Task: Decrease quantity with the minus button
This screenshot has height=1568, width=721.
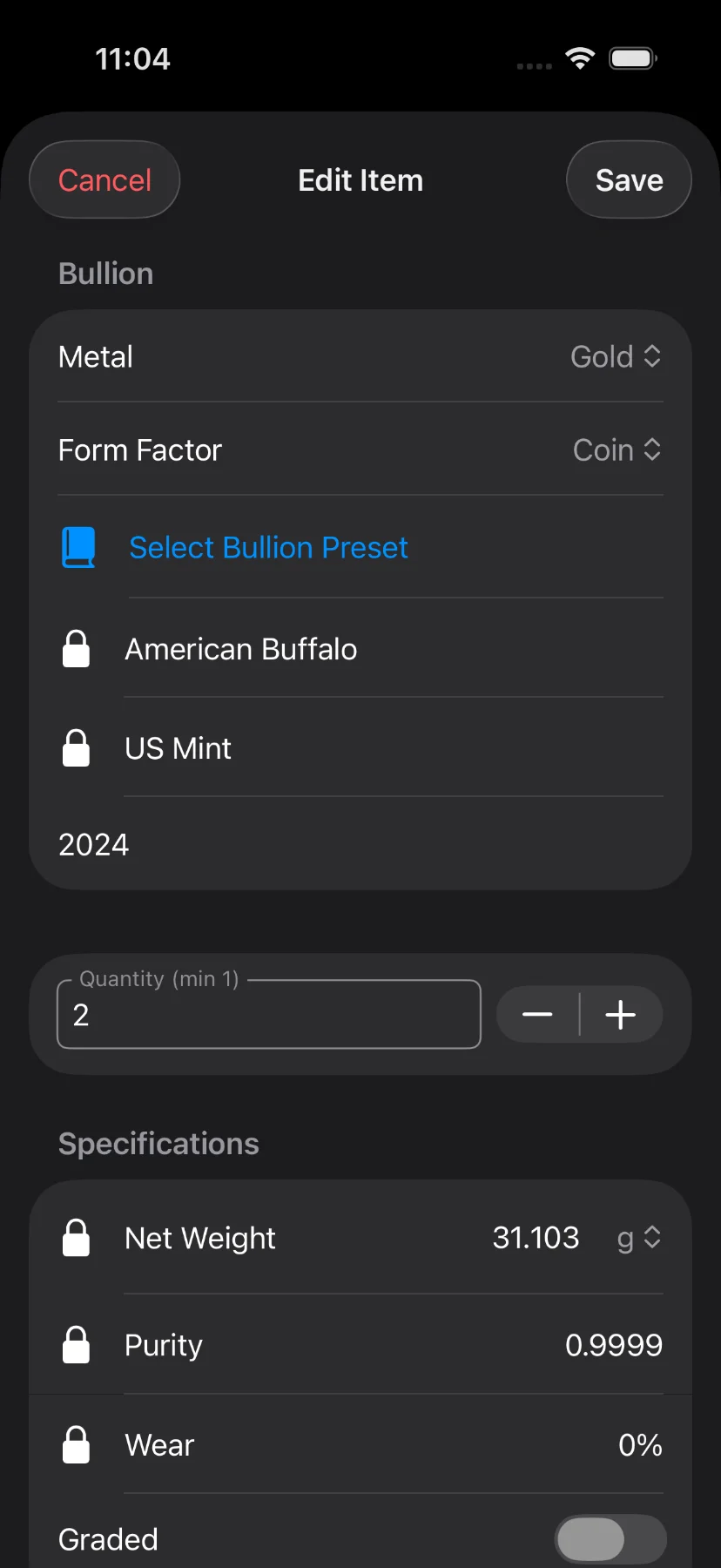Action: tap(537, 1014)
